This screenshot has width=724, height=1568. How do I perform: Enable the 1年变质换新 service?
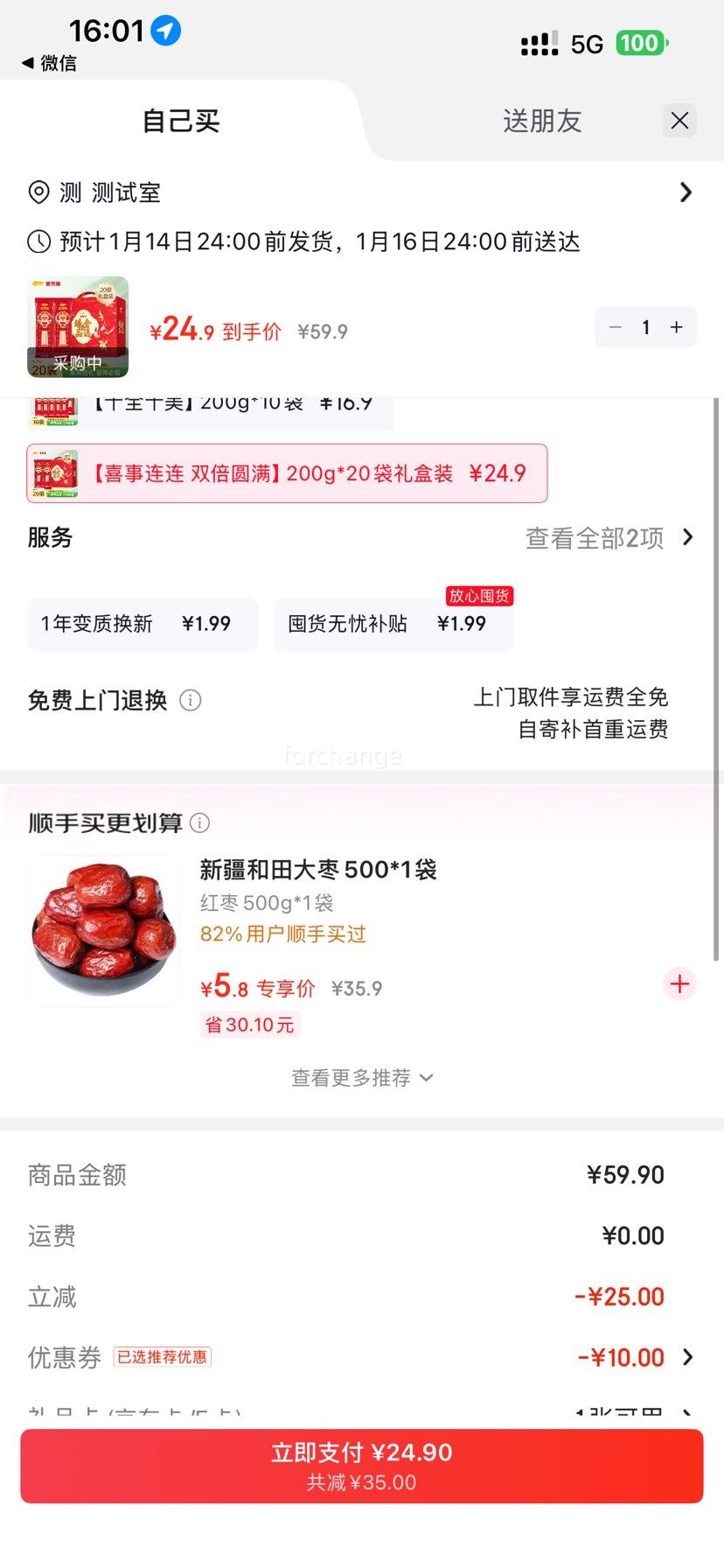pyautogui.click(x=143, y=624)
